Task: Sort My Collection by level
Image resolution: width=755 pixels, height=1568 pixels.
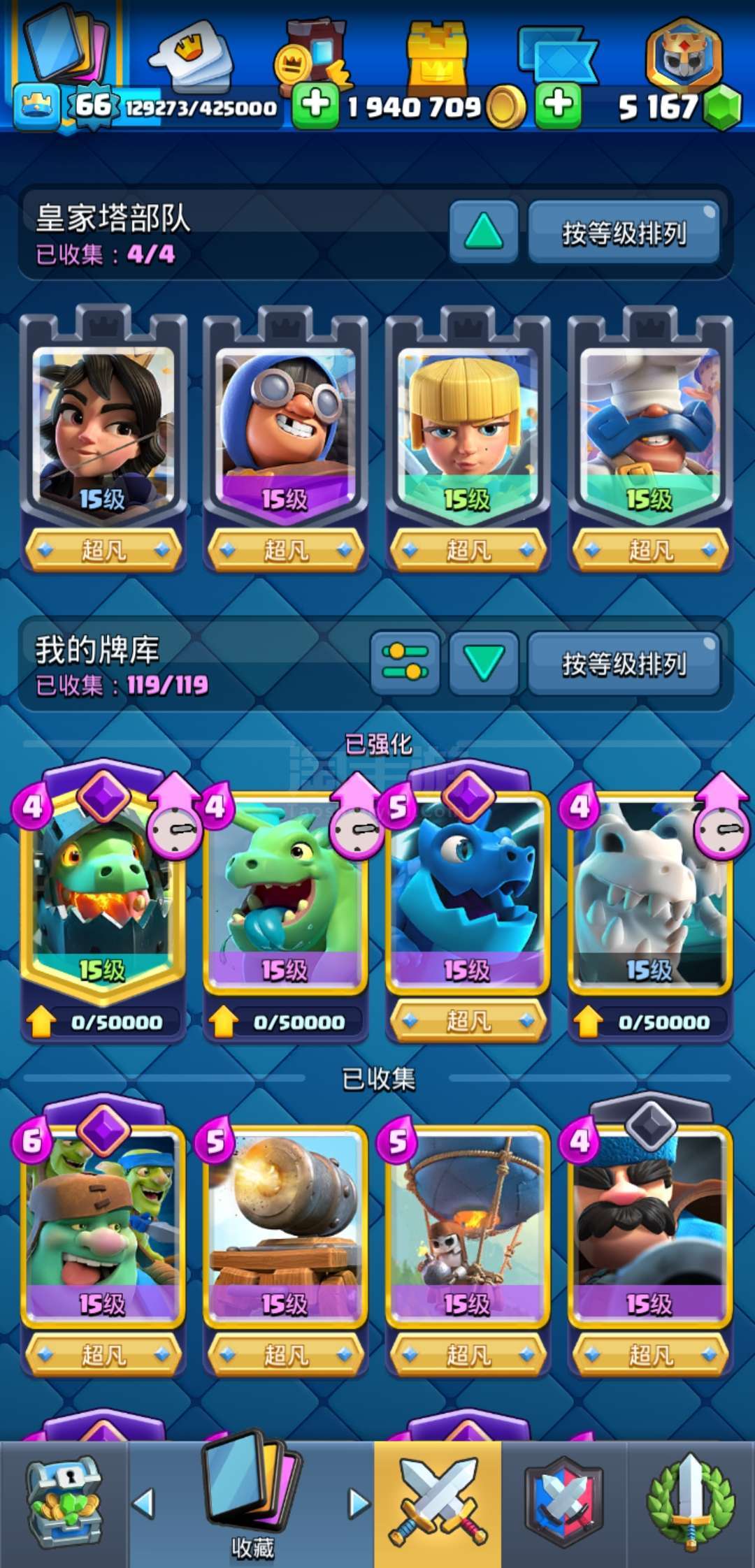Action: (624, 662)
